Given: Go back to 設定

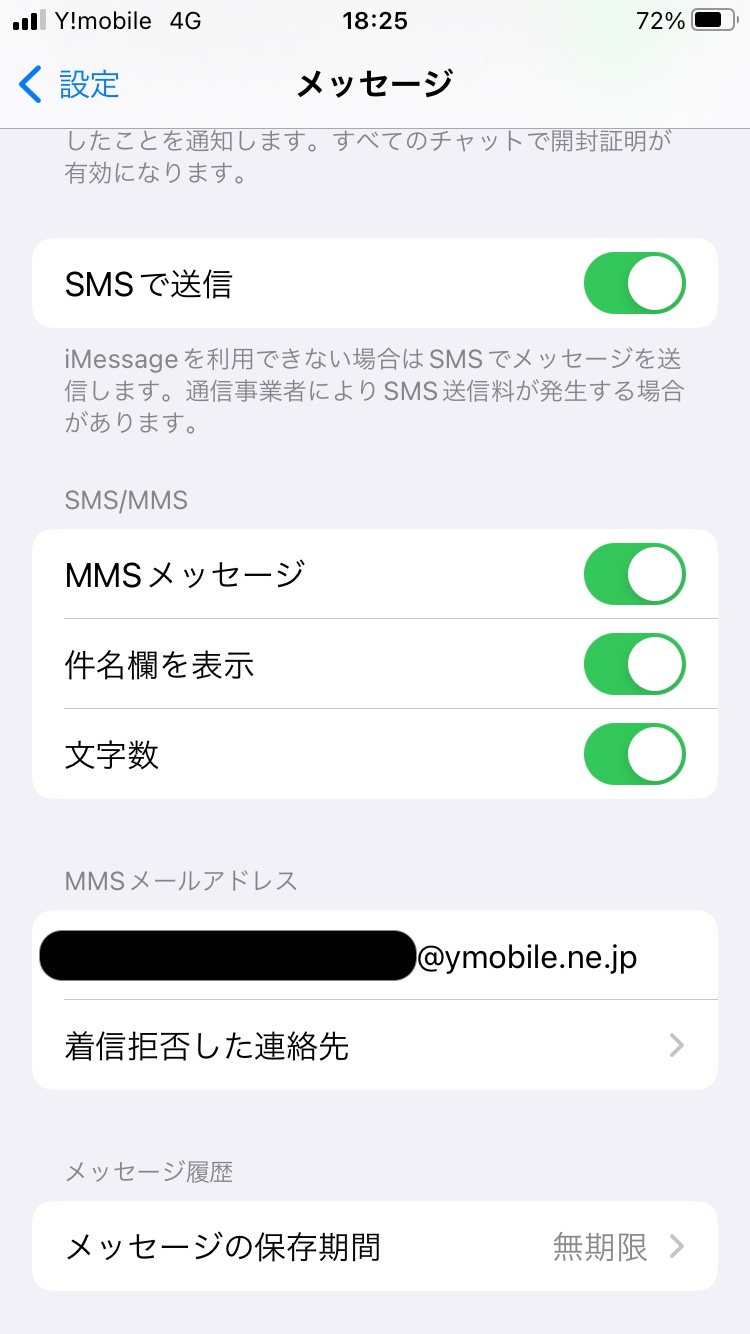Looking at the screenshot, I should 70,84.
